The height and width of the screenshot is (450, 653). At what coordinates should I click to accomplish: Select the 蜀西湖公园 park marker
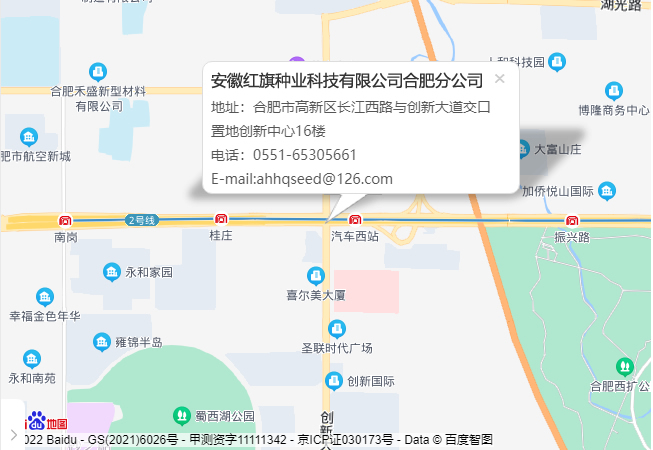click(182, 414)
